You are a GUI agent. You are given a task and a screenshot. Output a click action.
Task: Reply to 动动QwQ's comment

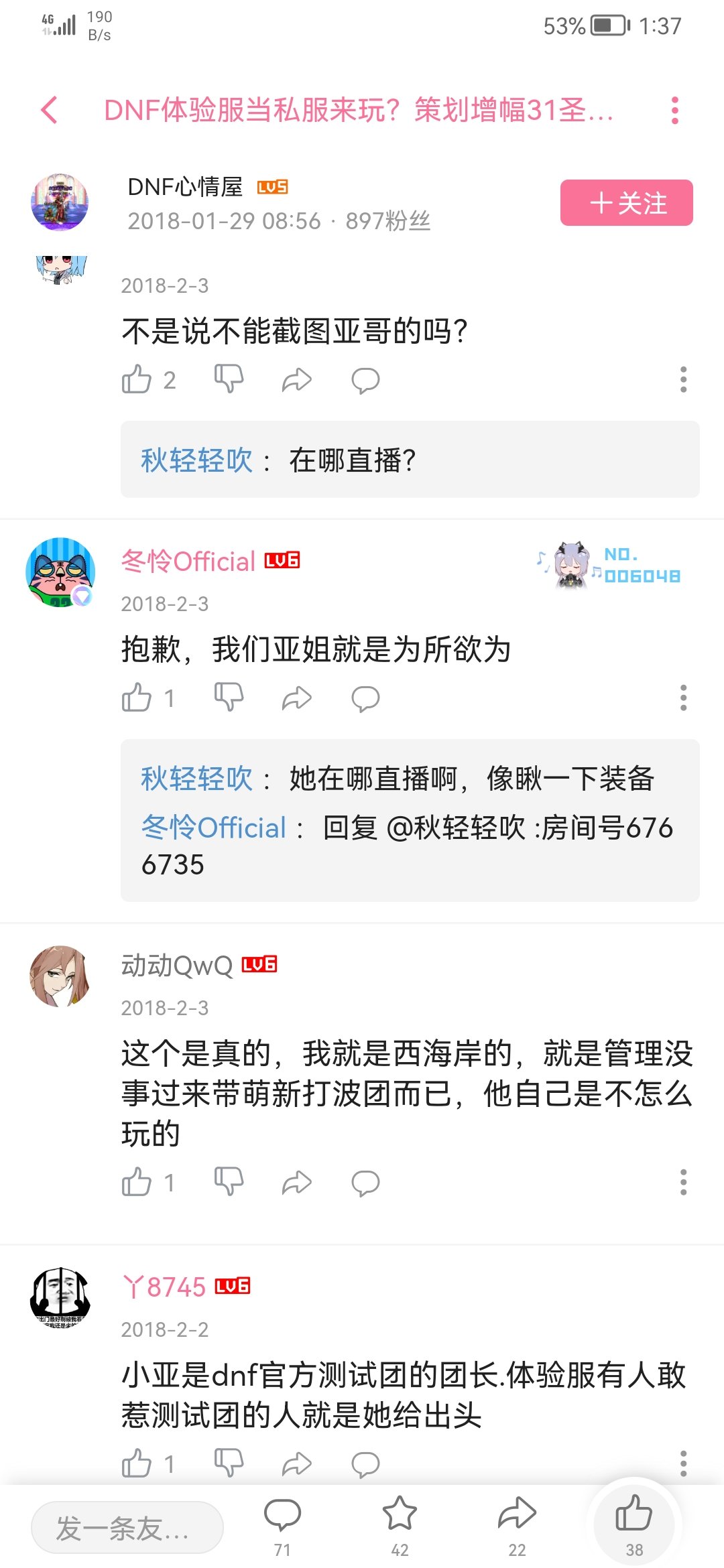[365, 1183]
